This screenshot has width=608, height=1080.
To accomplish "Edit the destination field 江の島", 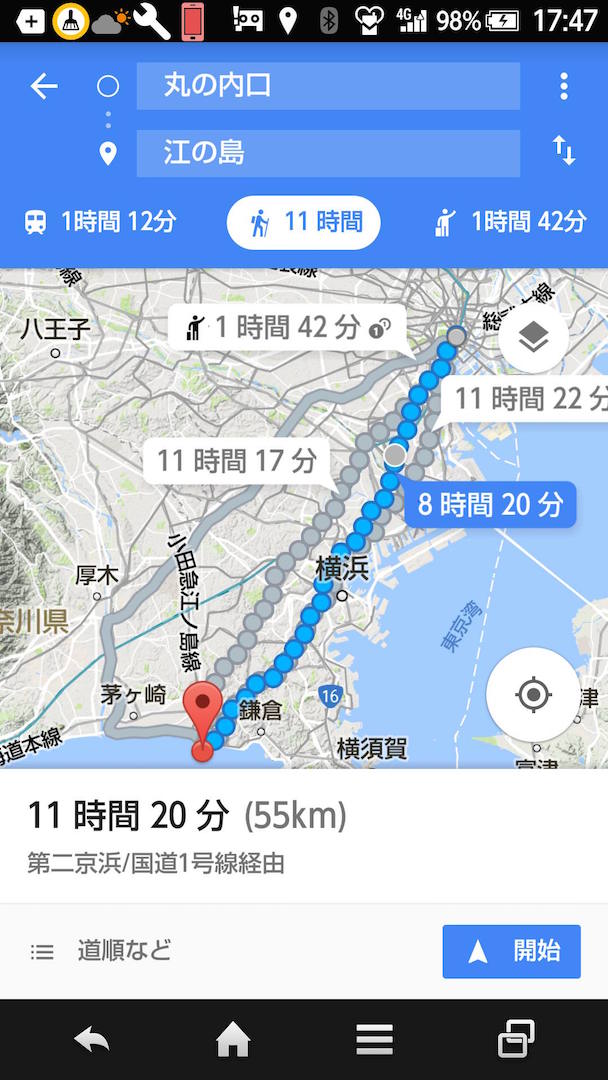I will 328,153.
